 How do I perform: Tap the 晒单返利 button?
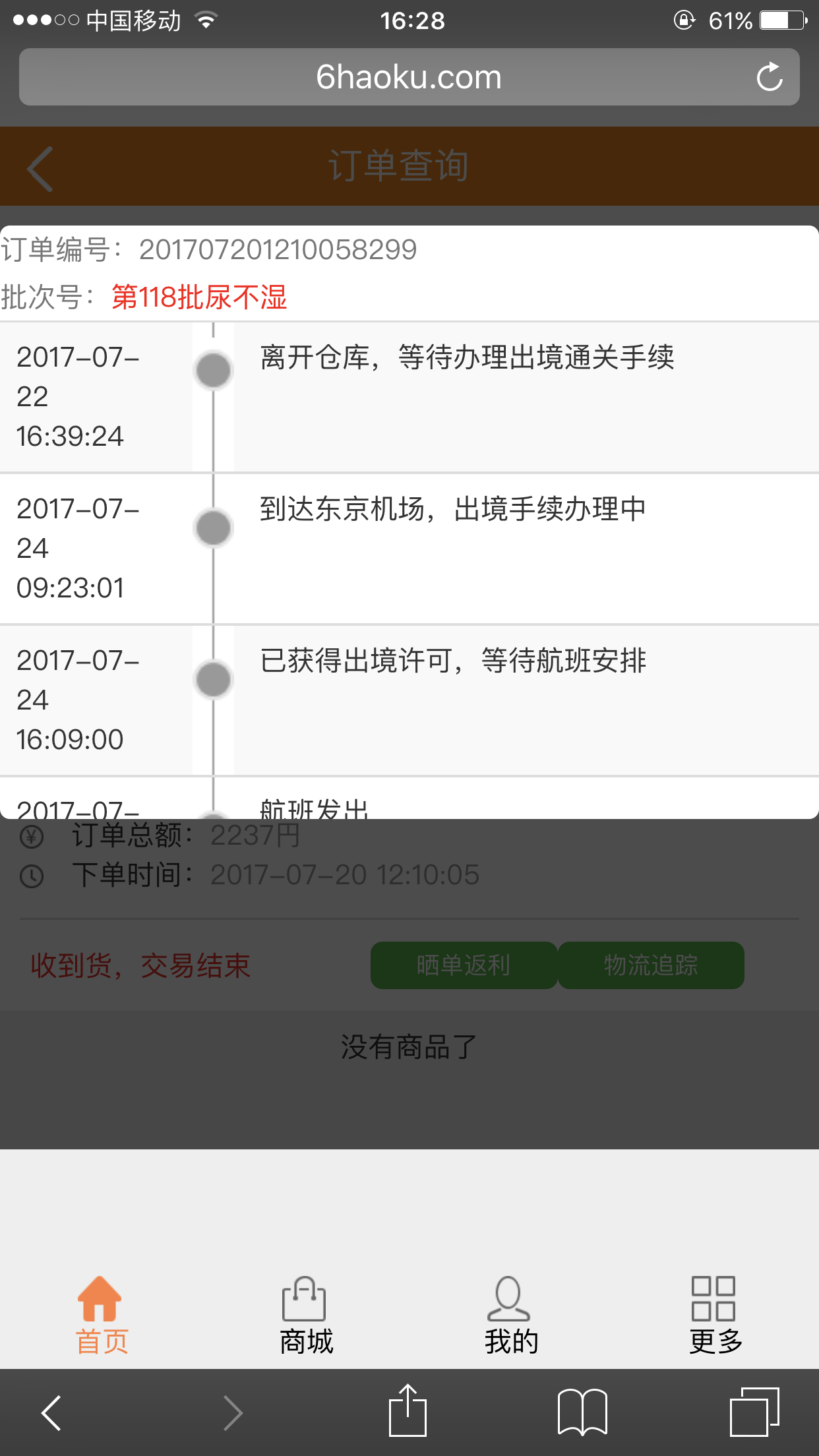tap(464, 965)
